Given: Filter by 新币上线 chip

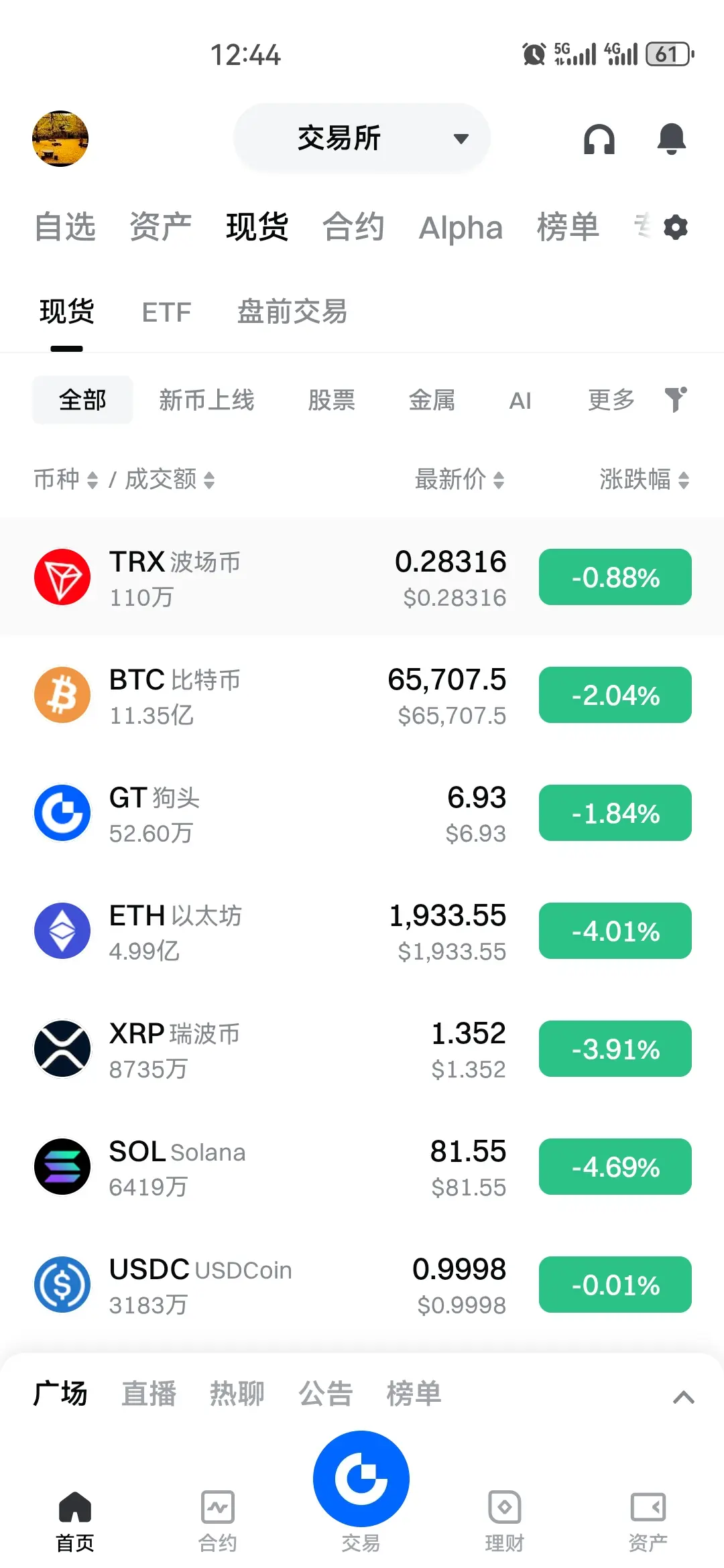Looking at the screenshot, I should coord(206,401).
